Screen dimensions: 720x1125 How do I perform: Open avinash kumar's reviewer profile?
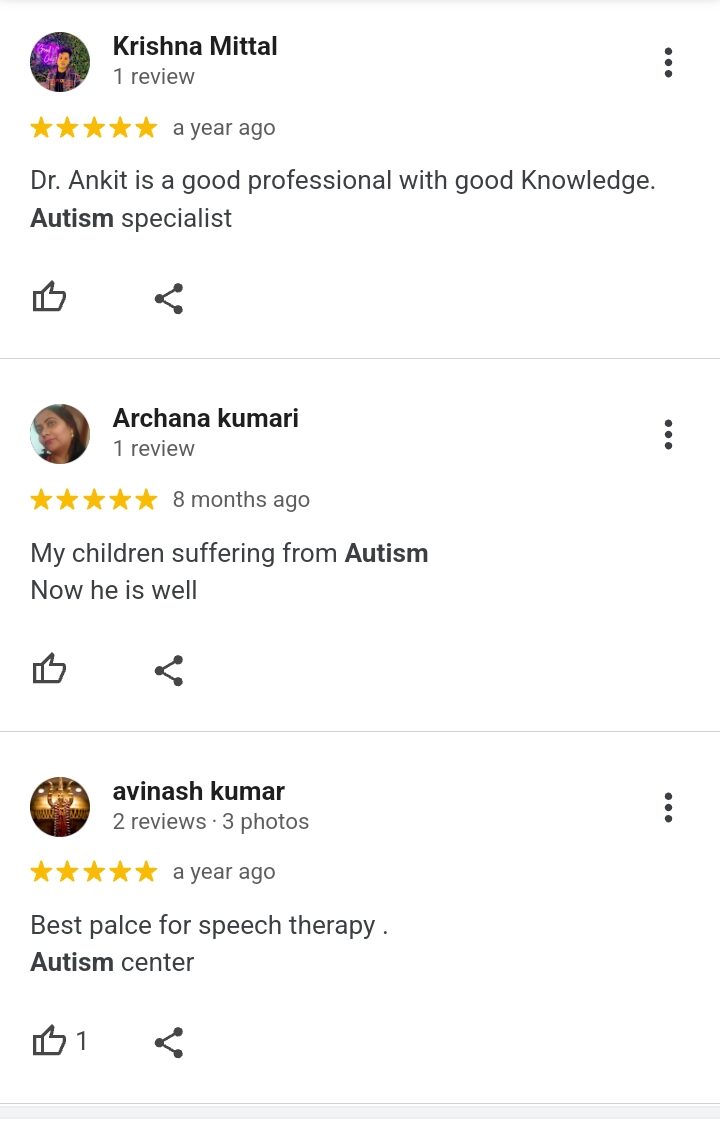click(x=199, y=791)
